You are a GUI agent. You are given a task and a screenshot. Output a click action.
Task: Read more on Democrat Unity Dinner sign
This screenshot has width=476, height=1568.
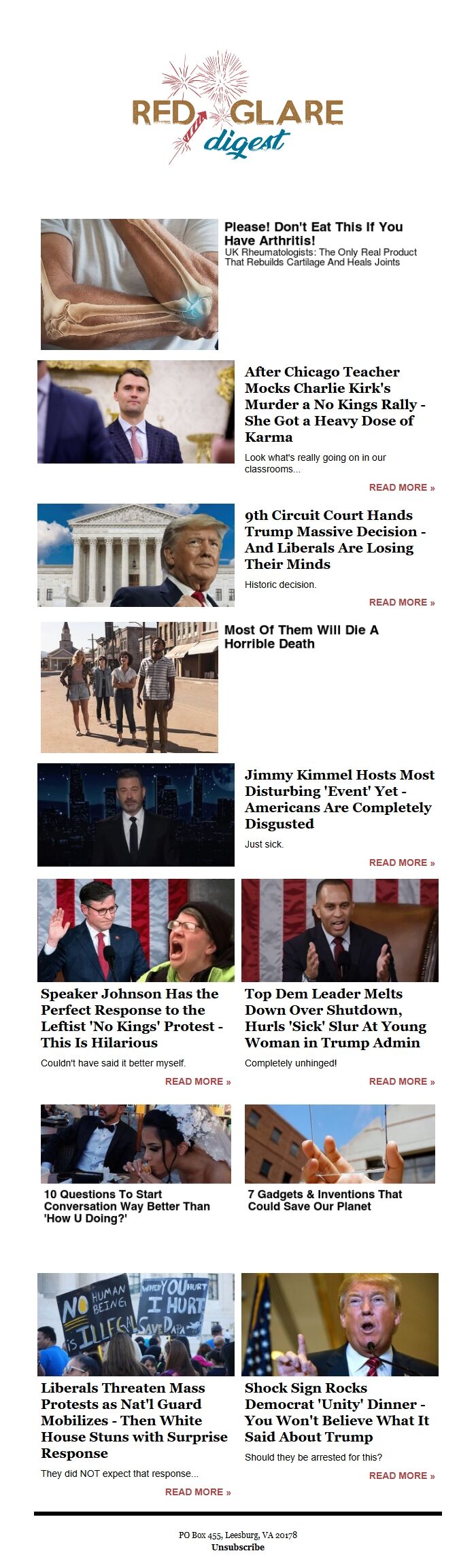(401, 1476)
